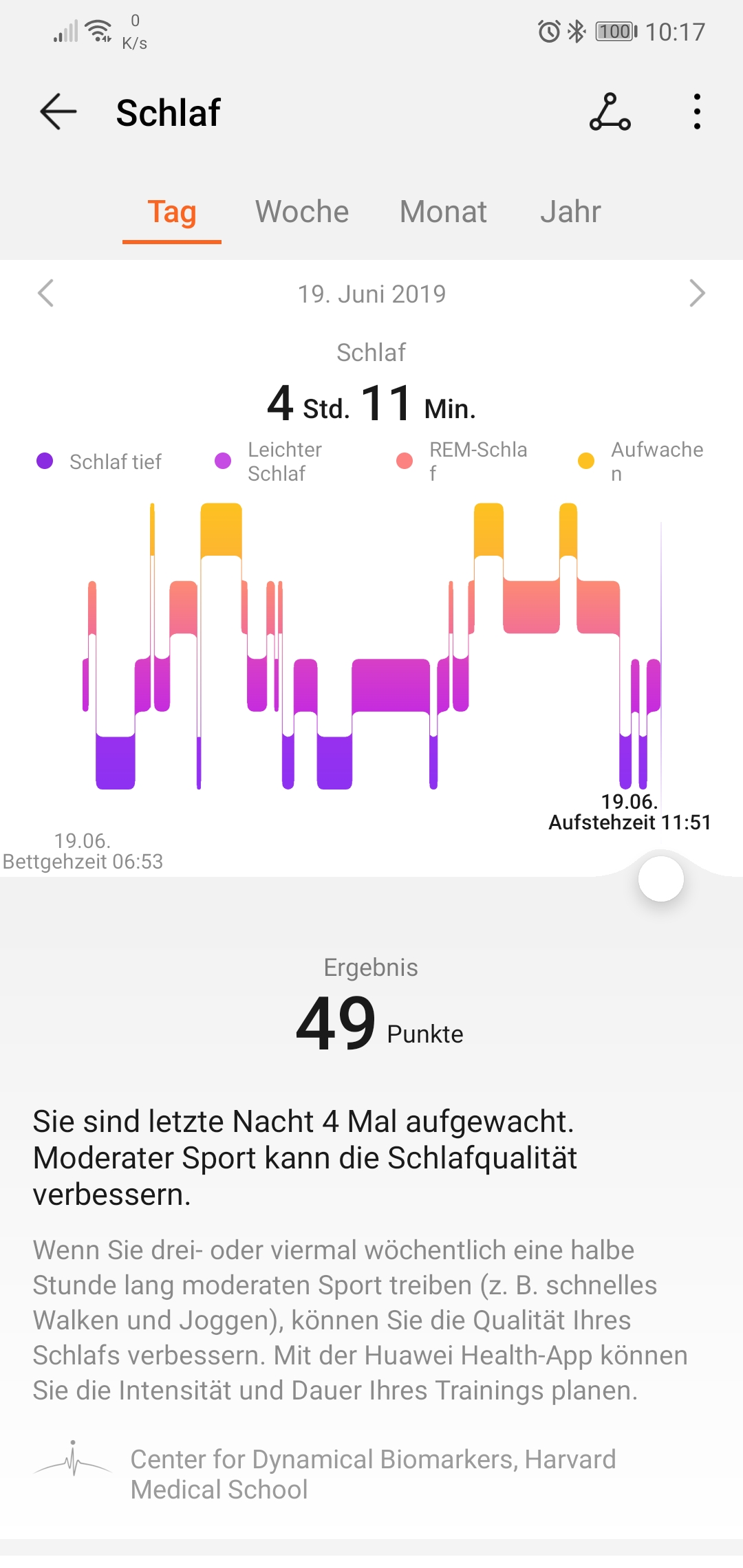
Task: Open the three-dot overflow menu
Action: click(x=697, y=112)
